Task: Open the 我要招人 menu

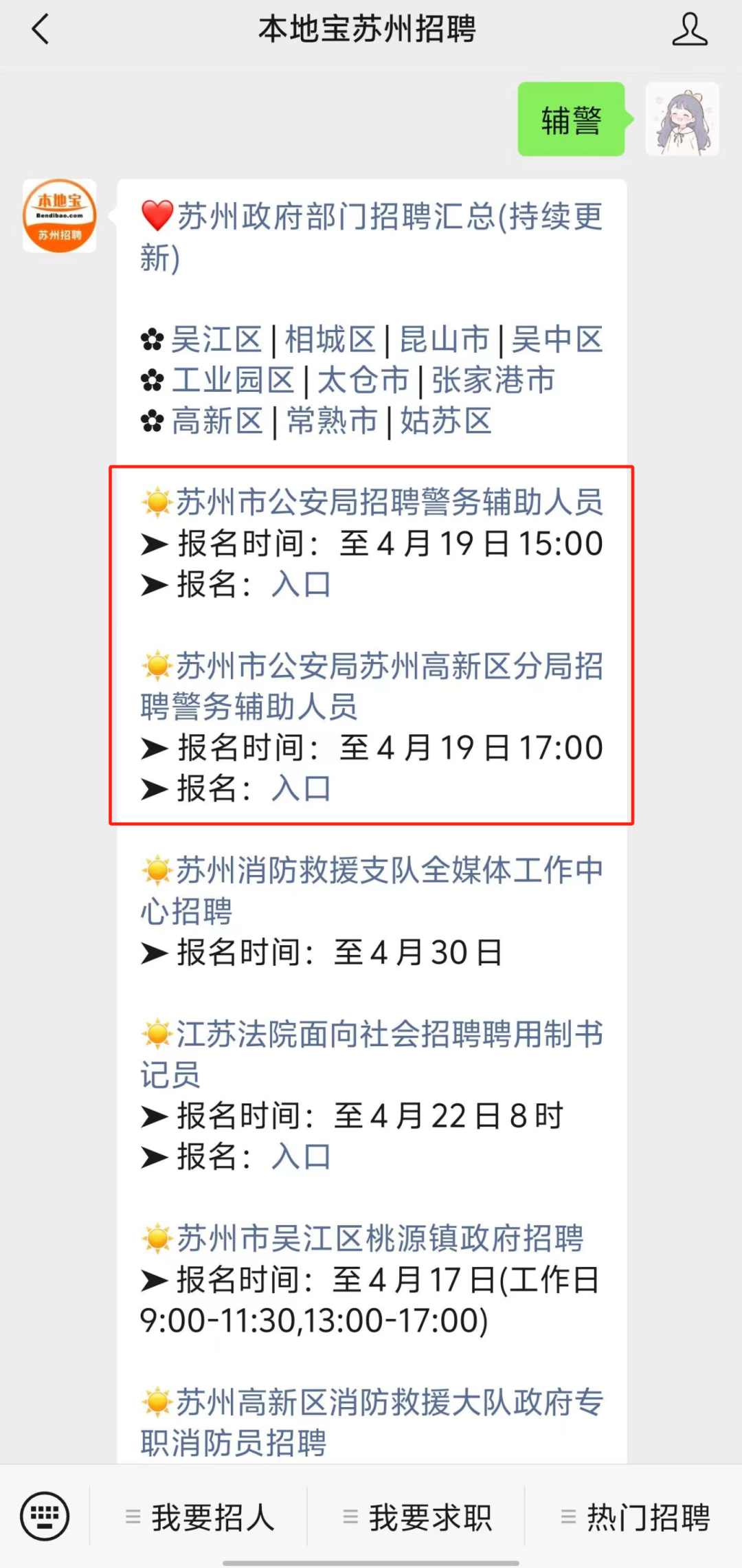Action: click(200, 1517)
